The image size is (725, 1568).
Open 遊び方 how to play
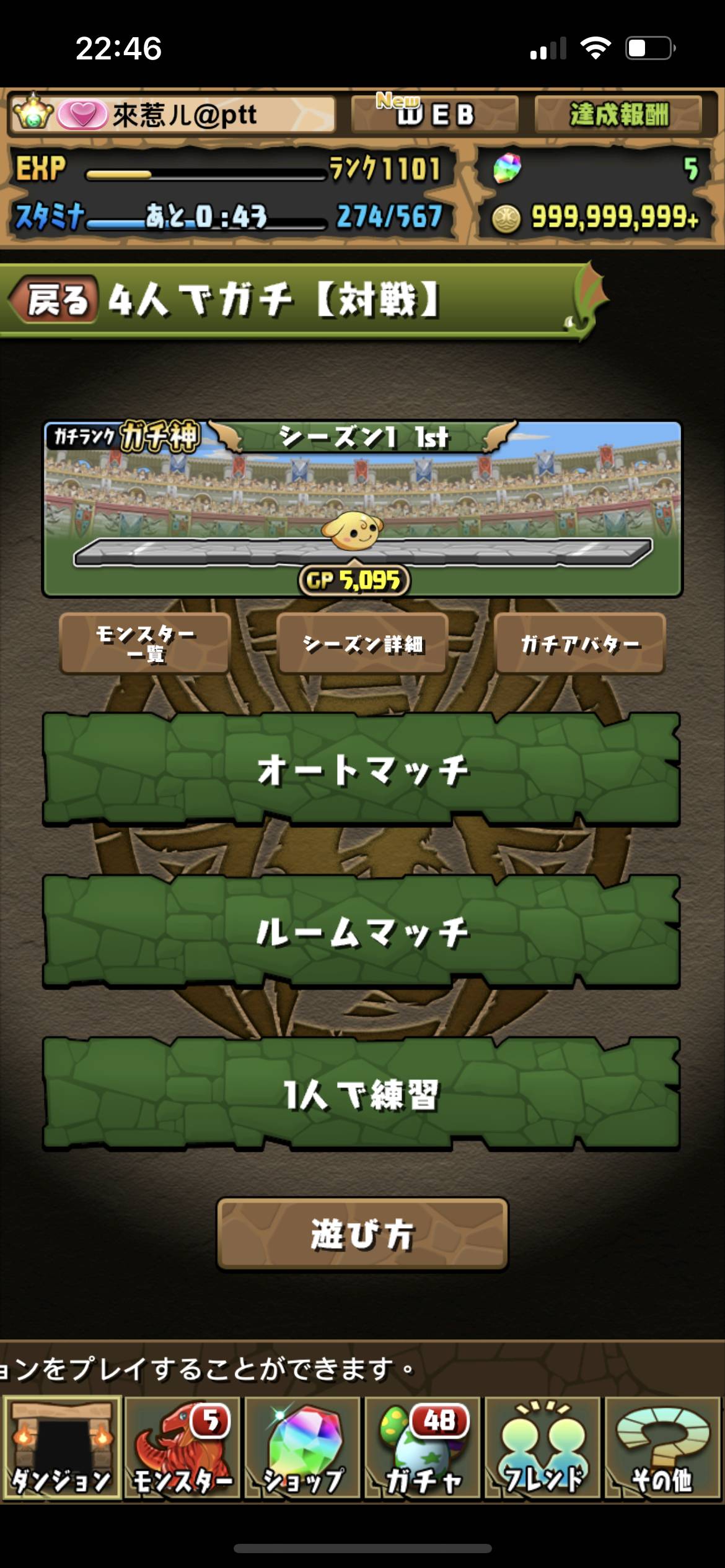pos(362,1234)
